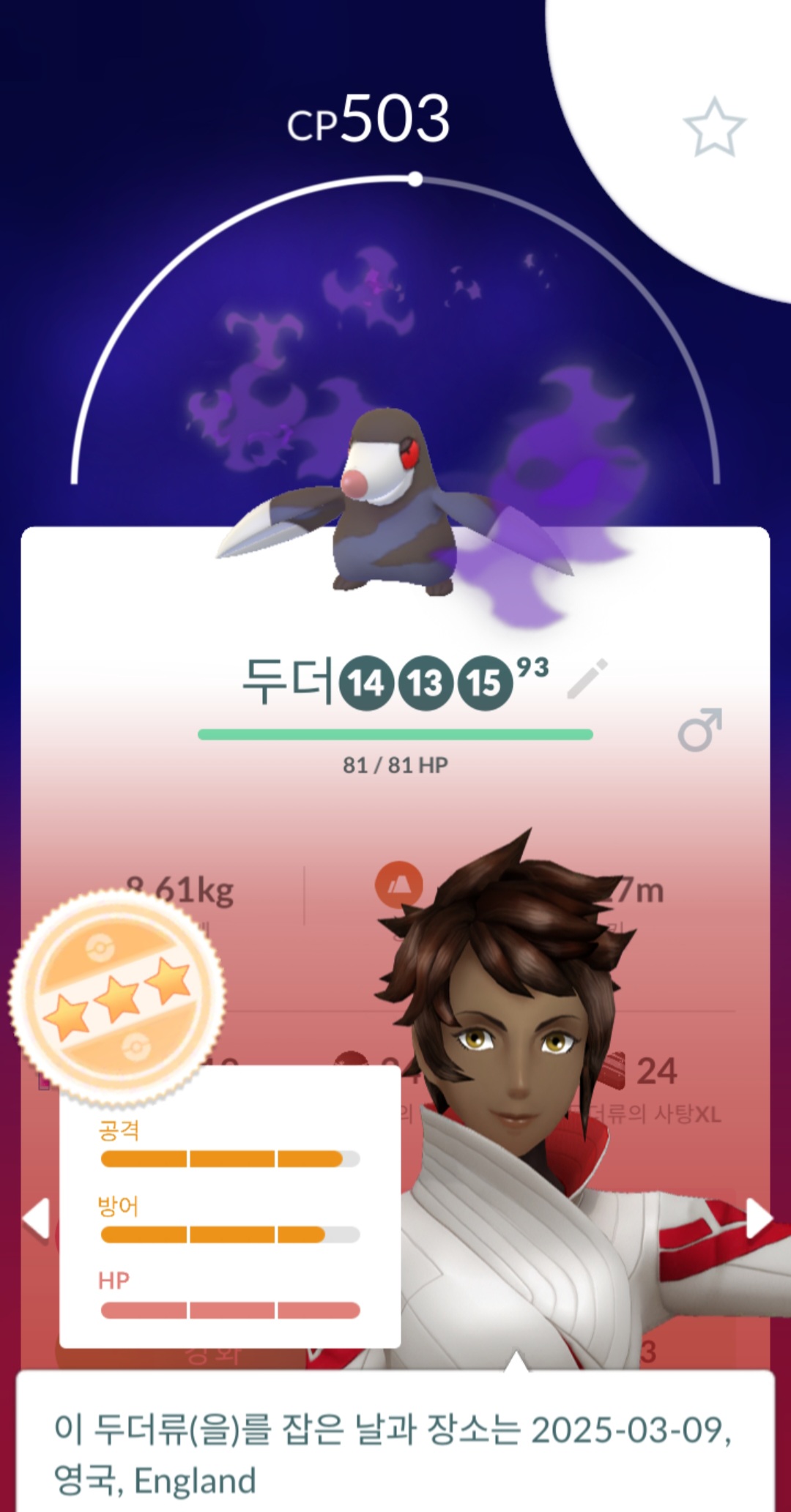791x1512 pixels.
Task: Go to the next Pokémon with right arrow
Action: (757, 1219)
